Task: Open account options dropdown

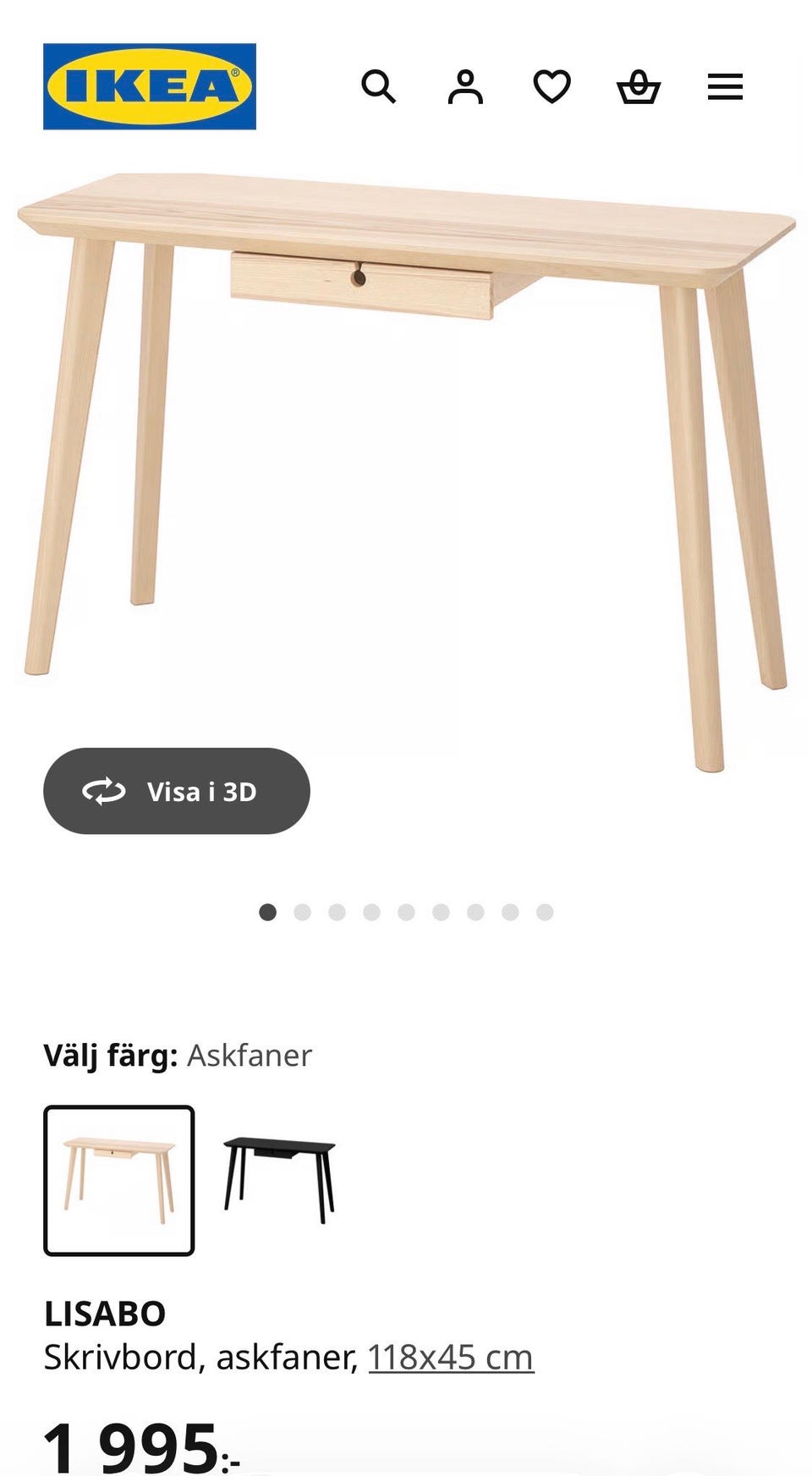Action: point(465,86)
